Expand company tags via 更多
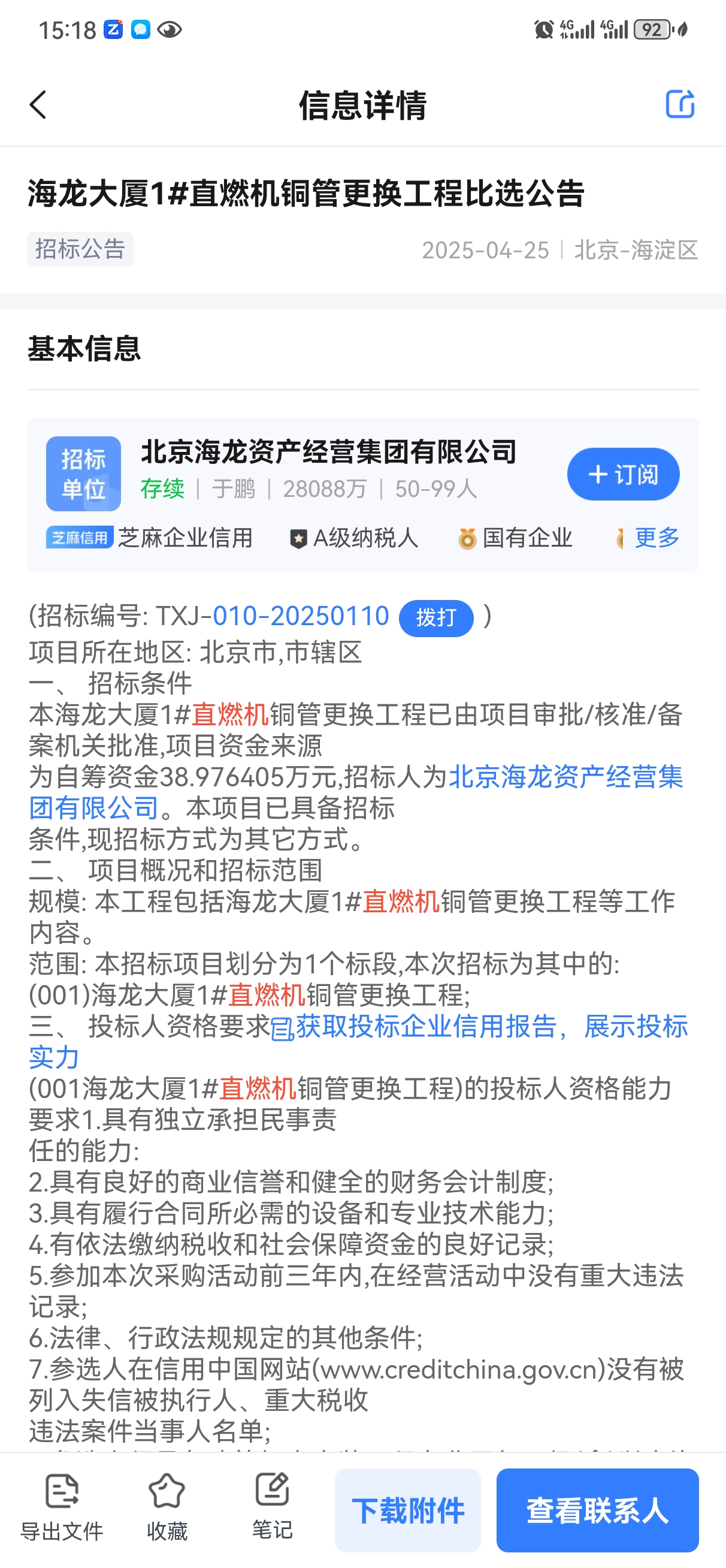The height and width of the screenshot is (1568, 726). 657,538
